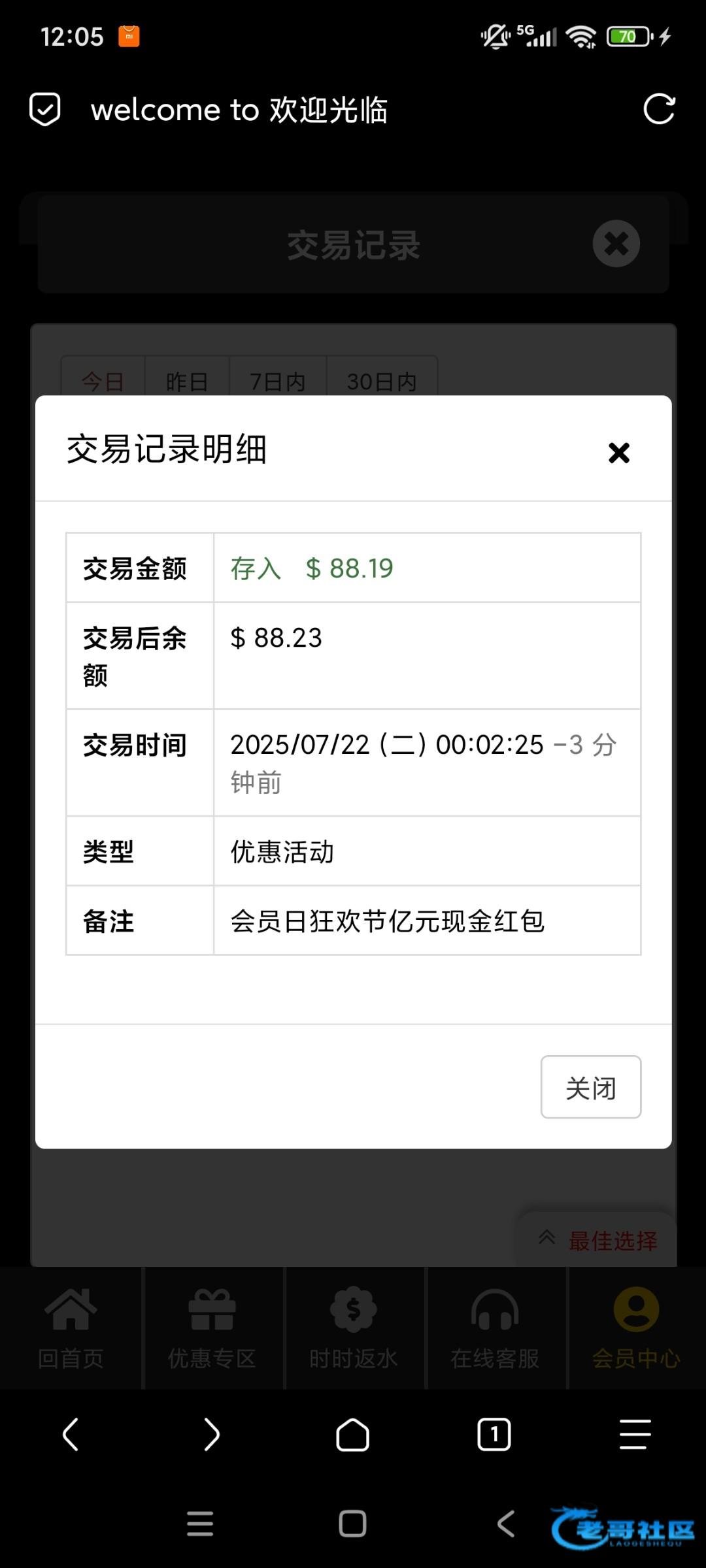
Task: Close the 交易记录明细 dialog with X
Action: pyautogui.click(x=618, y=453)
